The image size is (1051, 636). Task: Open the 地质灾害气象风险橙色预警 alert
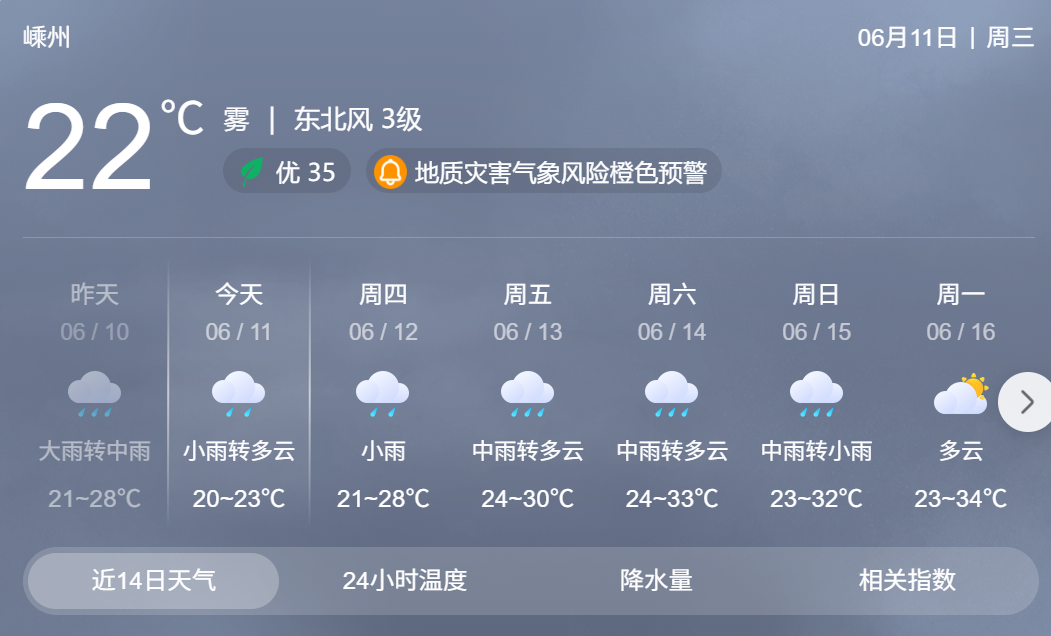point(544,172)
